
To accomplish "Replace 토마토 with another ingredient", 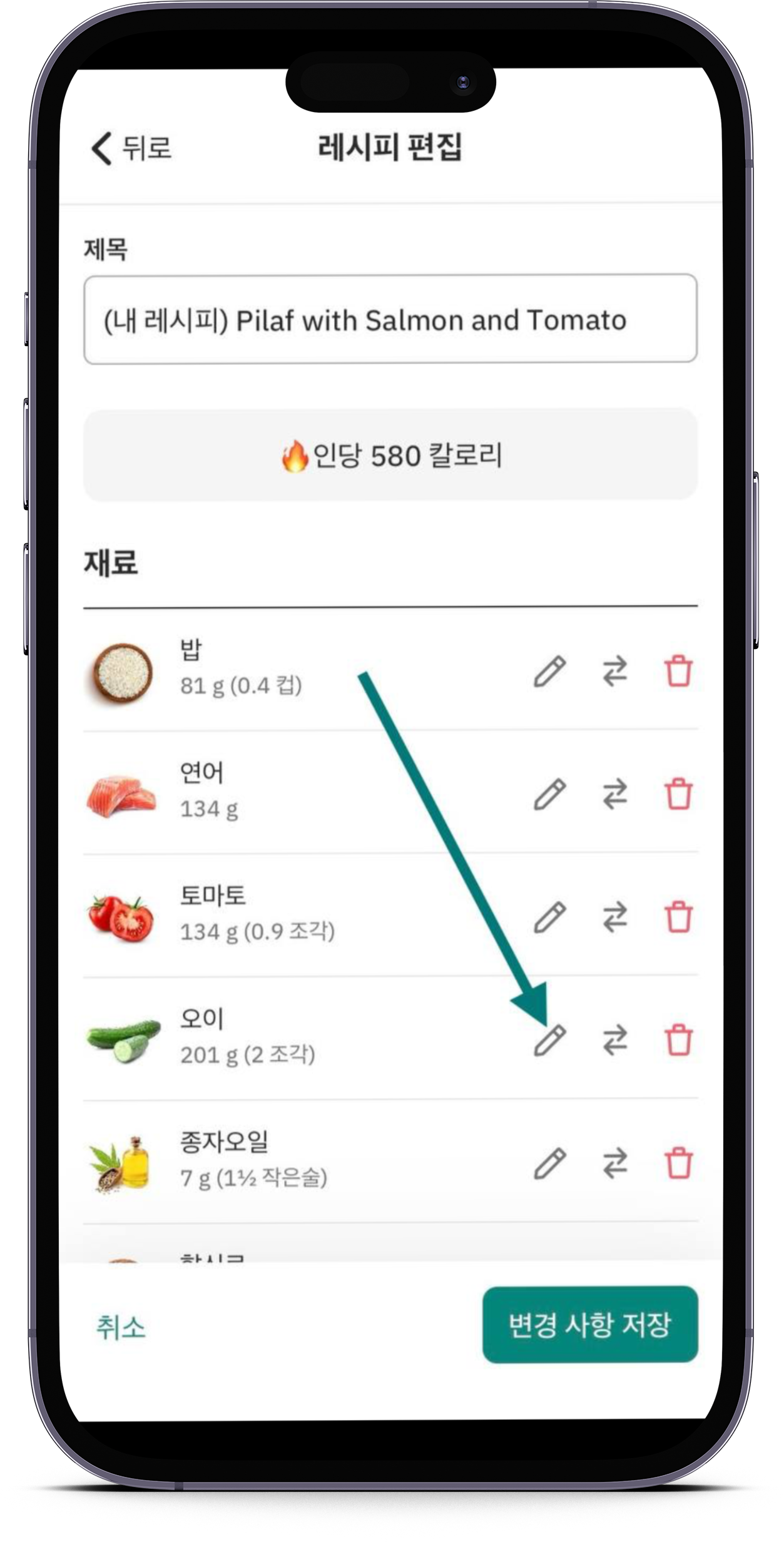I will (615, 917).
